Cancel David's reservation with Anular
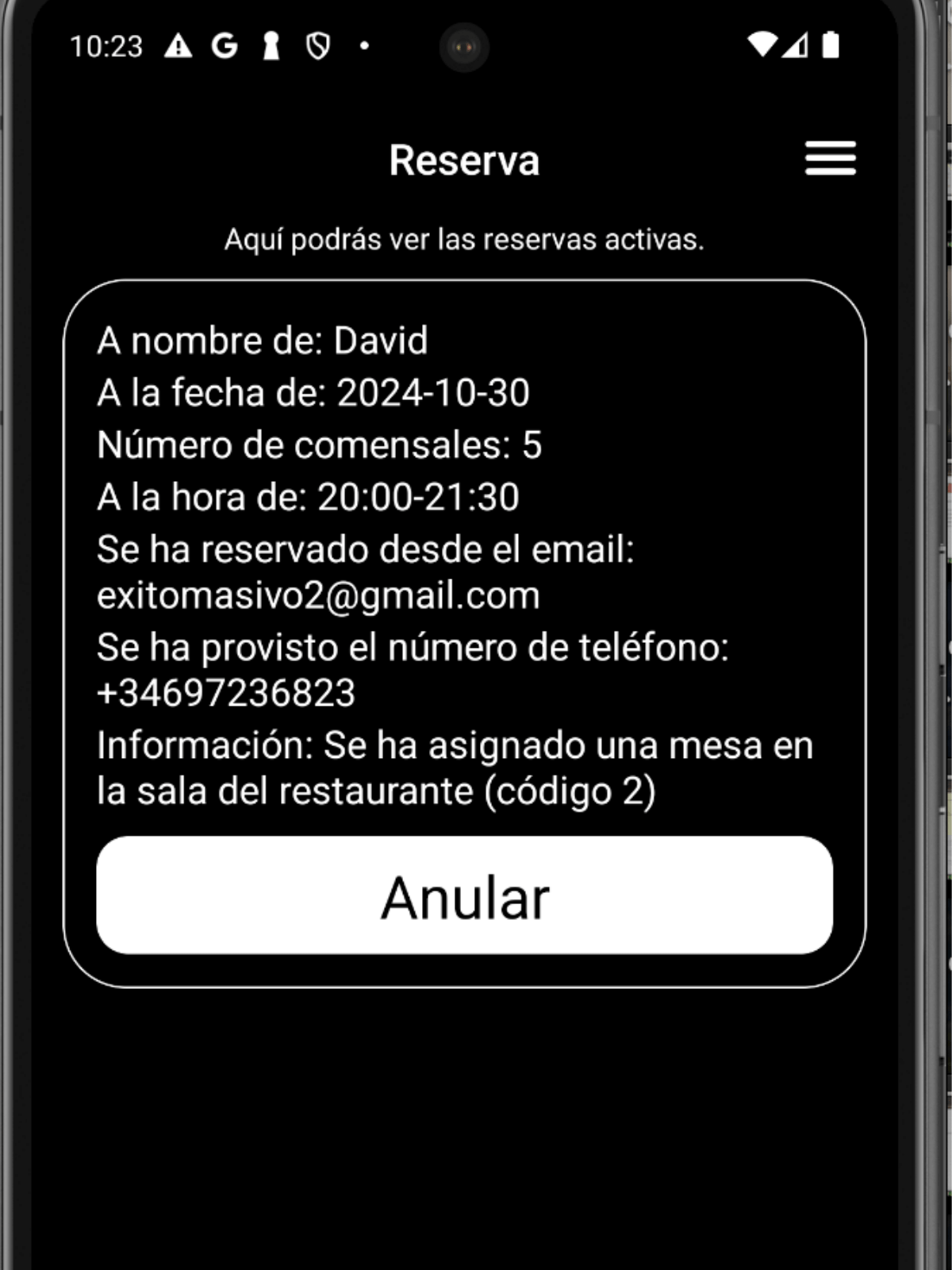This screenshot has height=1270, width=952. click(x=464, y=895)
